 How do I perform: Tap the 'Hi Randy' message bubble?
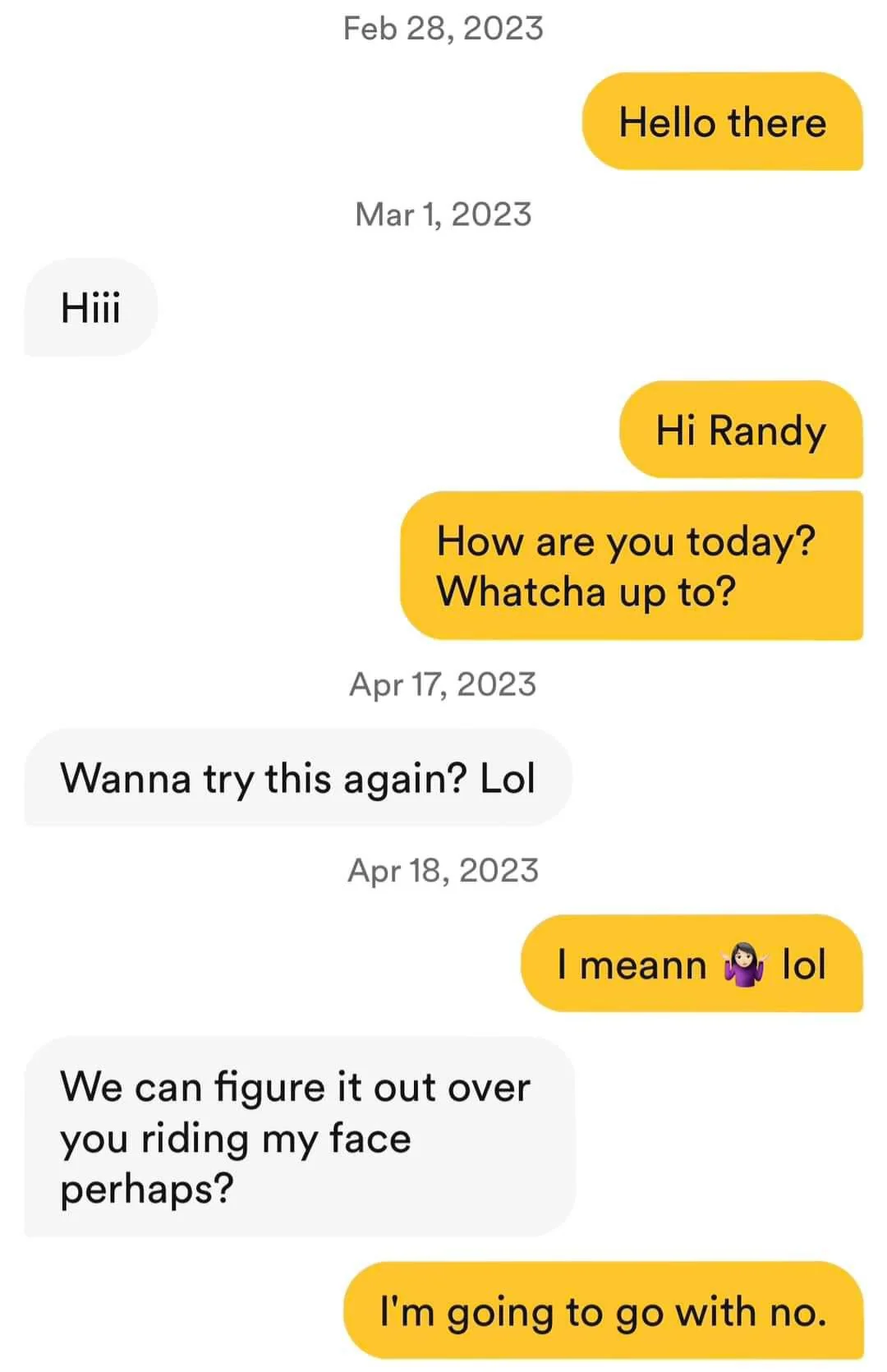click(741, 430)
